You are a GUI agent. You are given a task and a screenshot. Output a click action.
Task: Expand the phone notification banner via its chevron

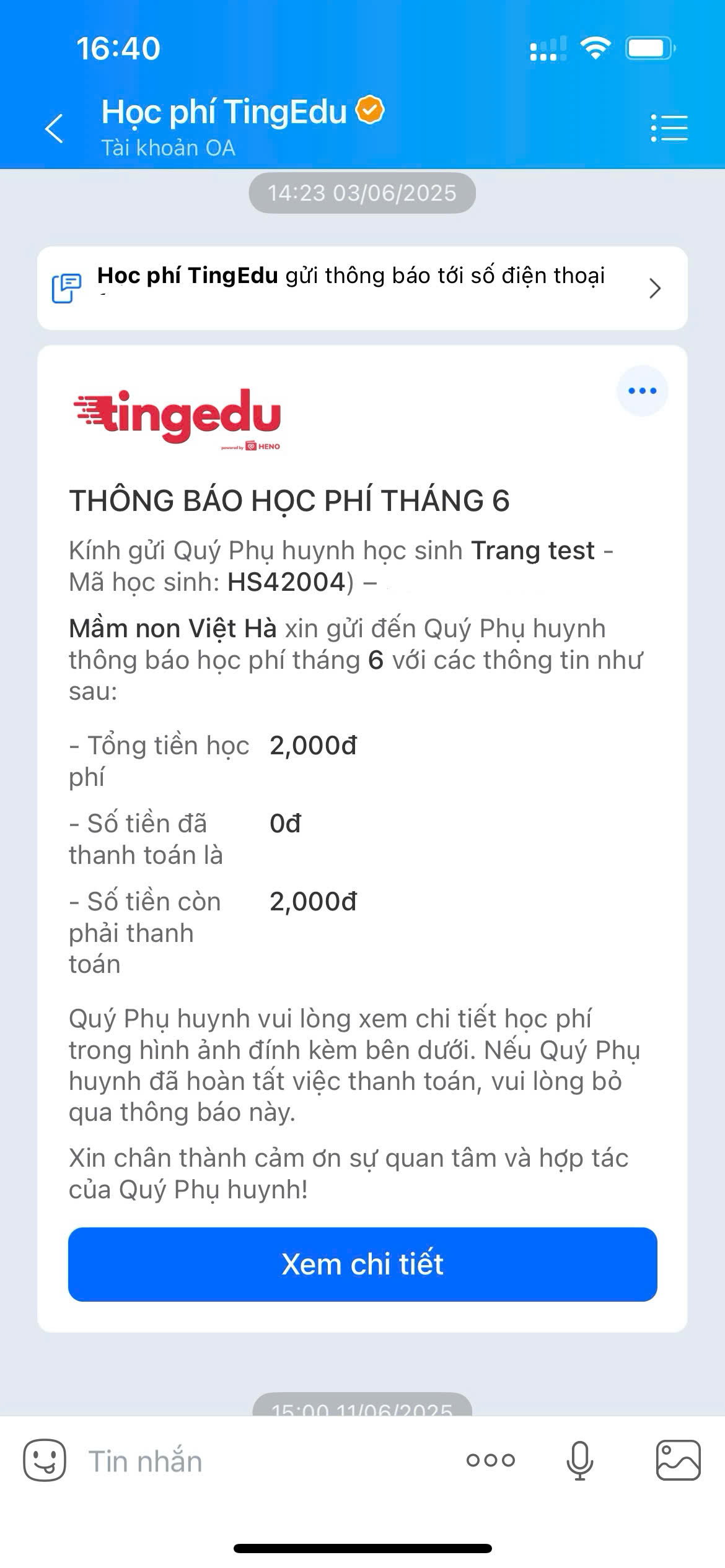654,289
